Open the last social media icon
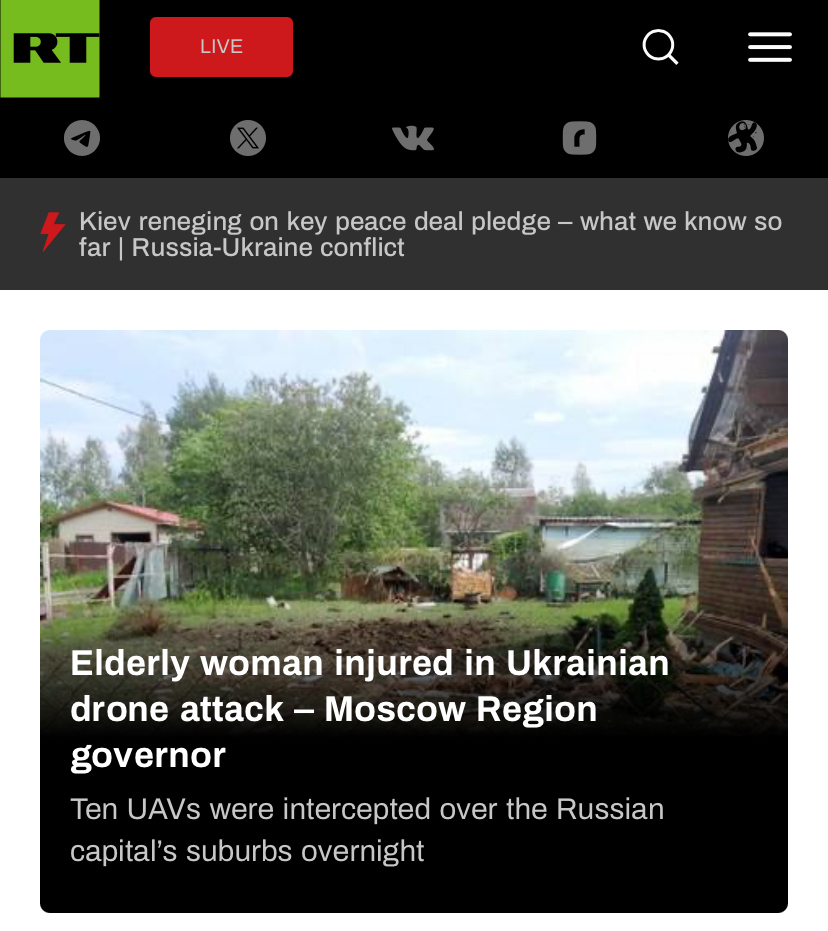Image resolution: width=828 pixels, height=931 pixels. point(745,138)
